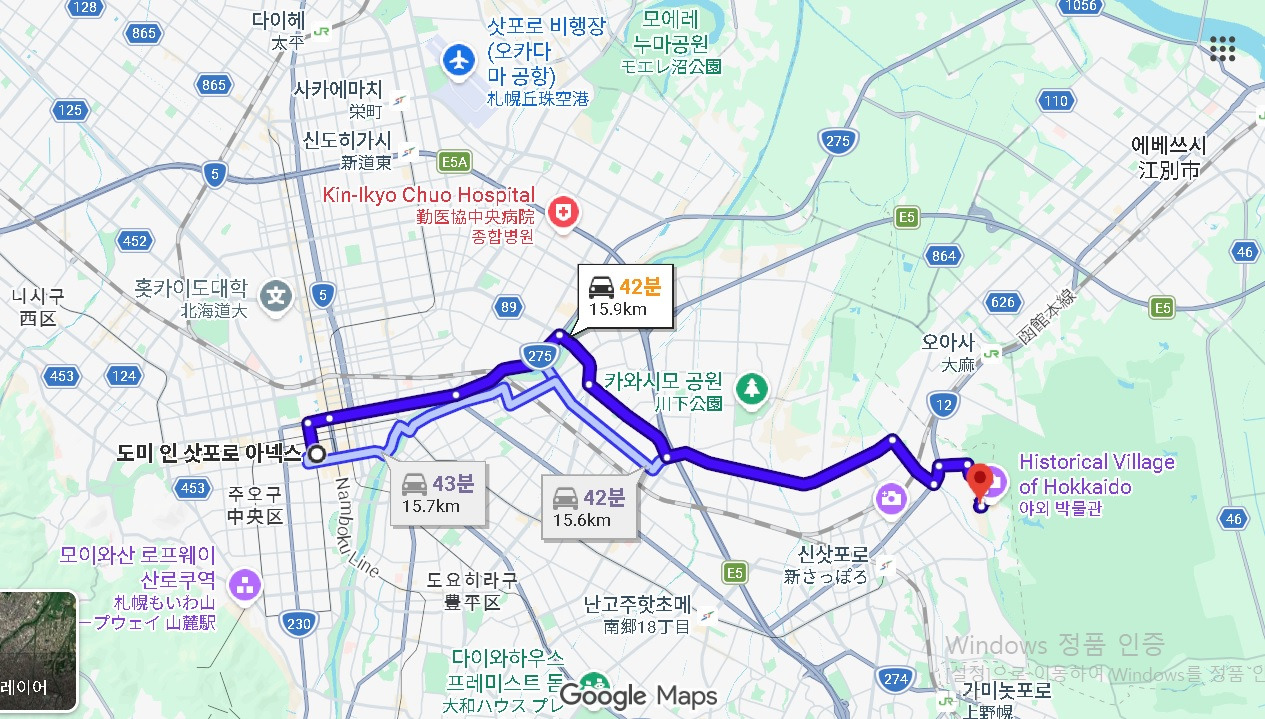Viewport: 1265px width, 719px height.
Task: Open the photo spot marker near 신삿포로
Action: [888, 498]
